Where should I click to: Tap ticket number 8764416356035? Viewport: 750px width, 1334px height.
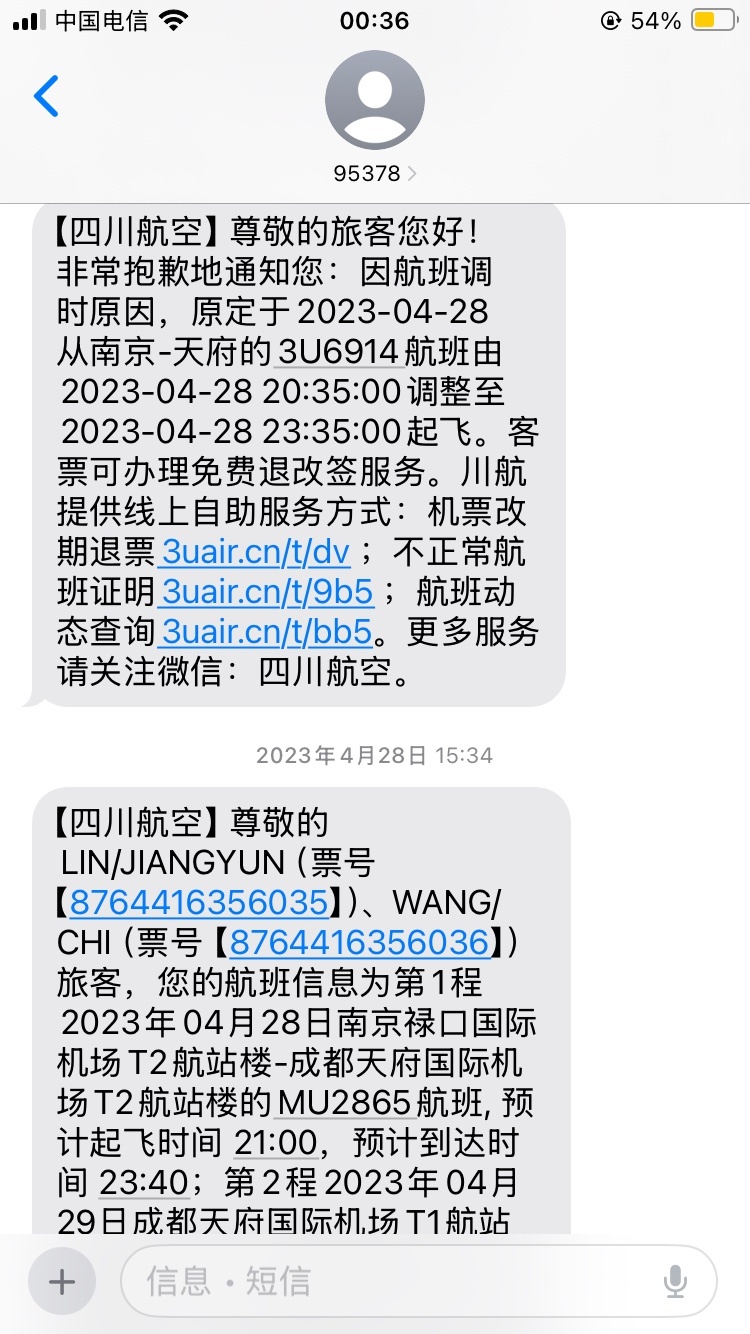coord(199,903)
